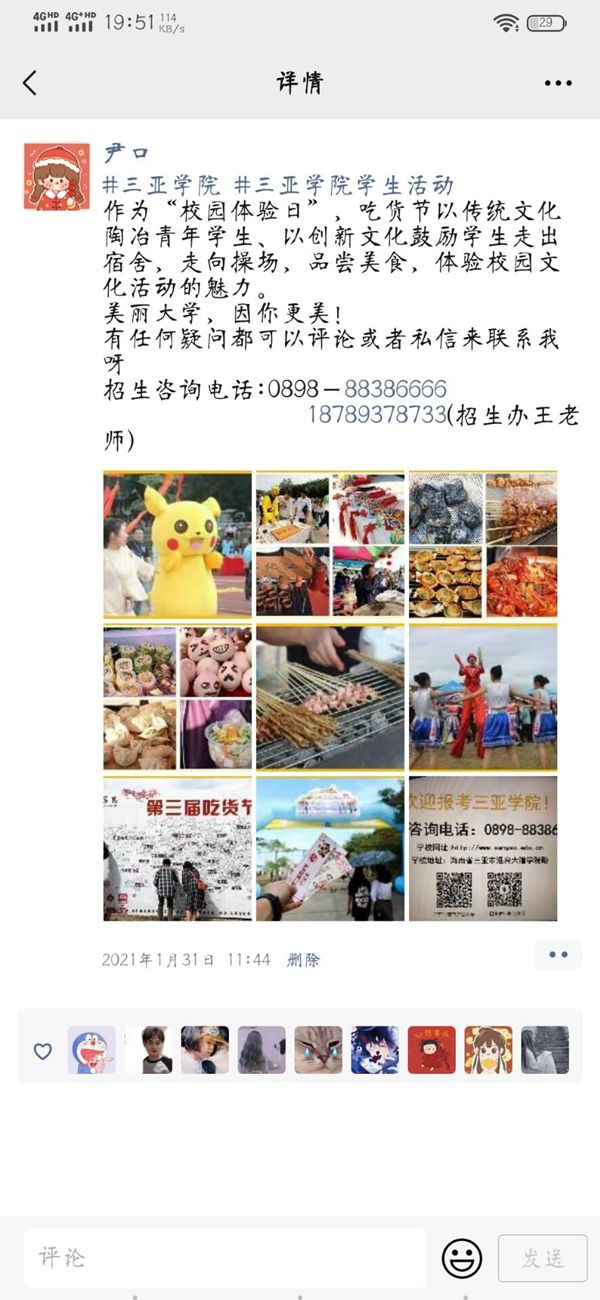Open the like/comment popup button
Viewport: 600px width, 1300px height.
click(x=557, y=955)
